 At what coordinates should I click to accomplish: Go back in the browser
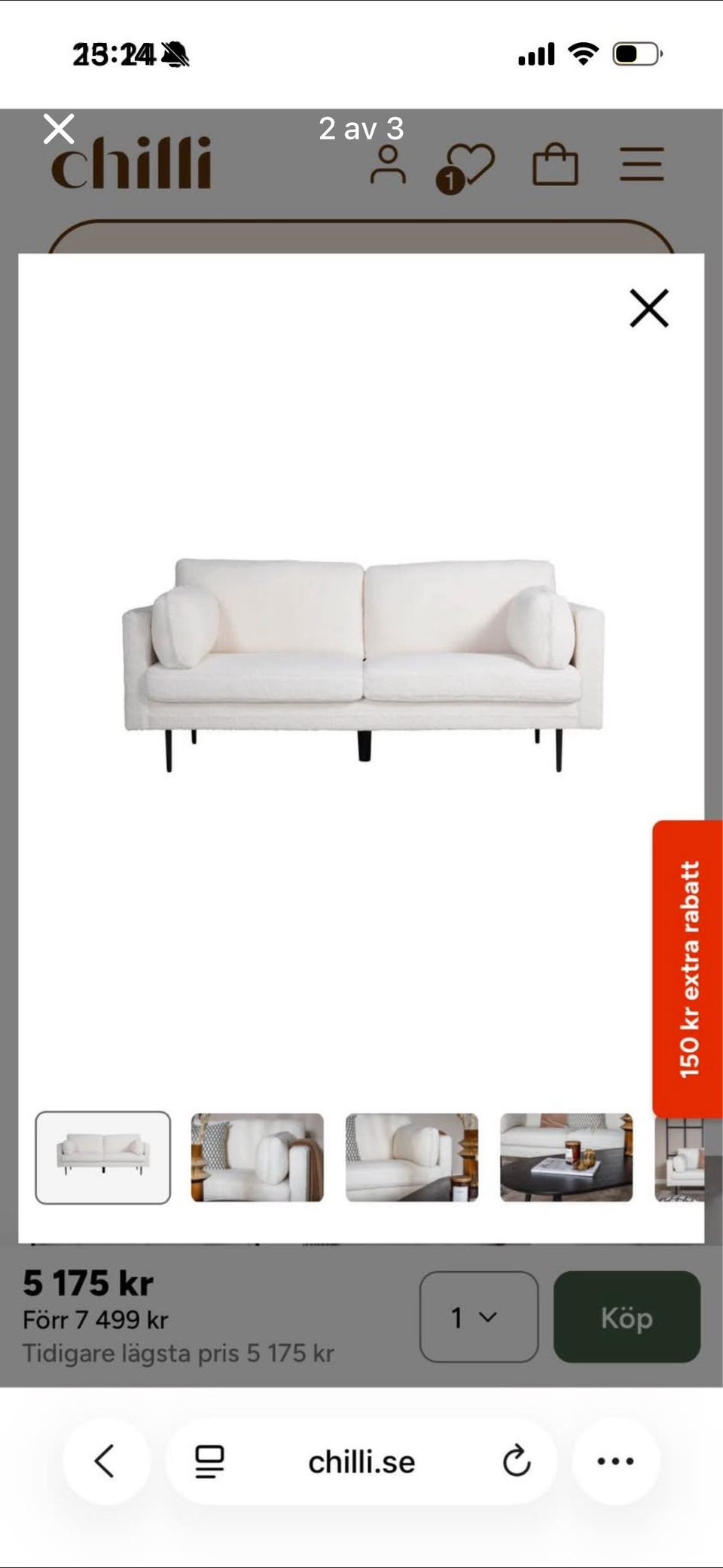point(105,1461)
